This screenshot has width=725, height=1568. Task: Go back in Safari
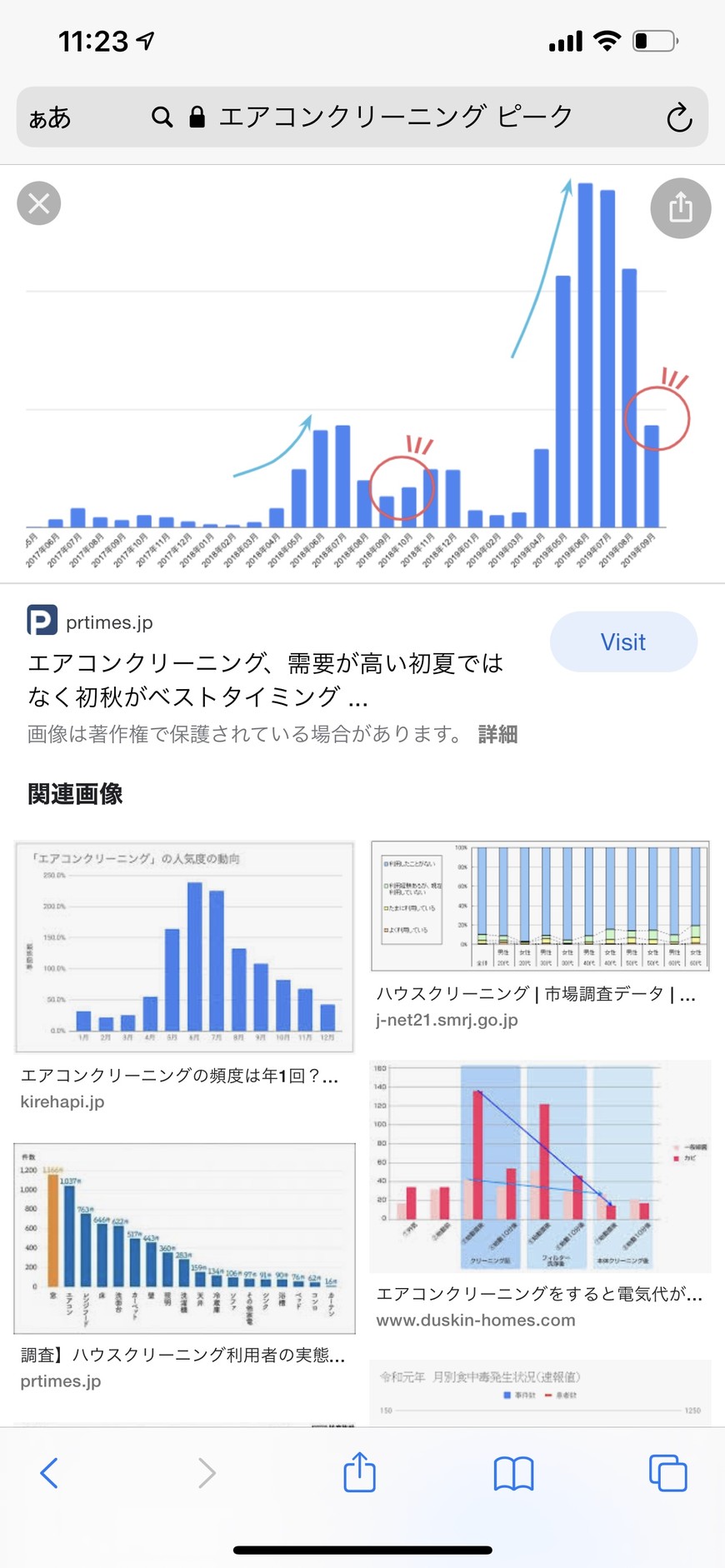point(50,1473)
